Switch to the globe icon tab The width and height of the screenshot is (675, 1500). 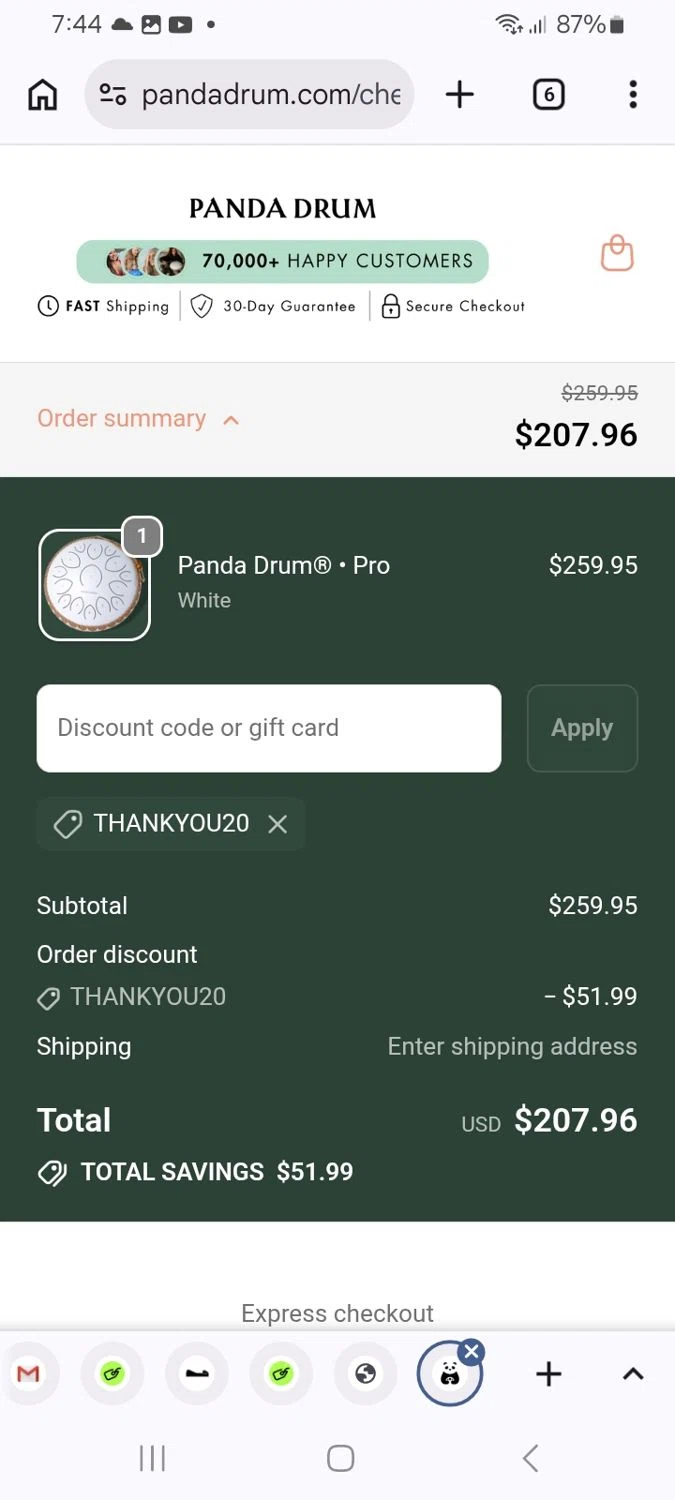pos(365,1374)
